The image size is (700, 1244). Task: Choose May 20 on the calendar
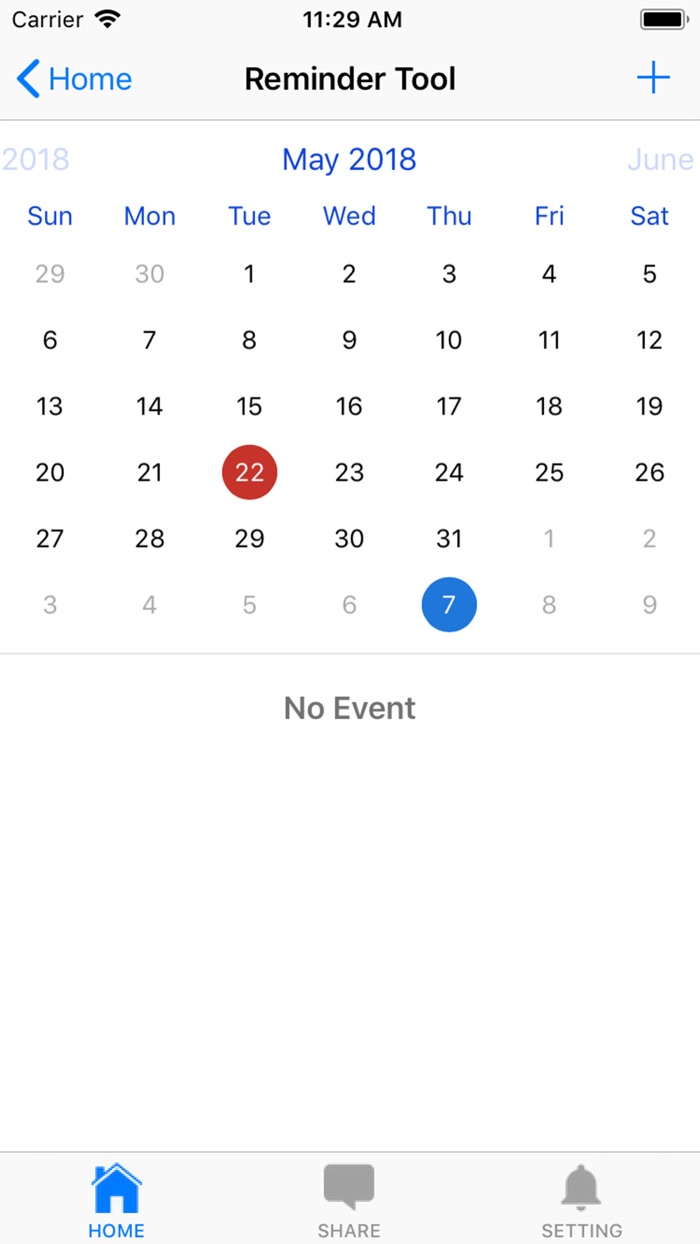point(50,472)
